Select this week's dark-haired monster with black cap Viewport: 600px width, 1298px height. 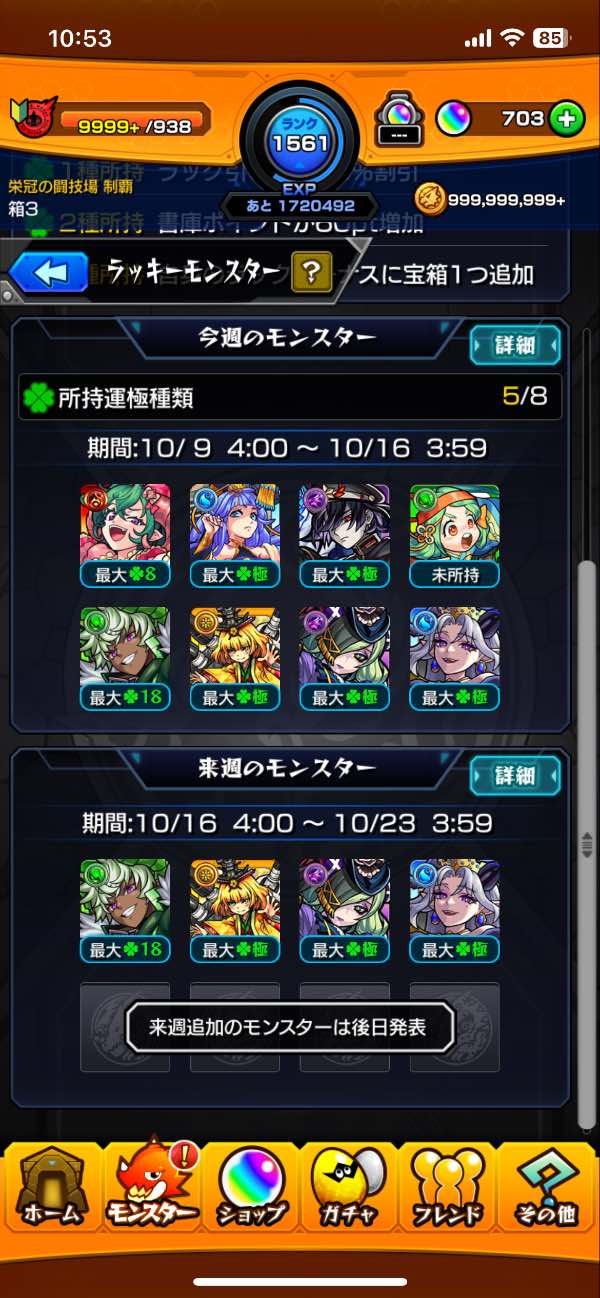344,535
